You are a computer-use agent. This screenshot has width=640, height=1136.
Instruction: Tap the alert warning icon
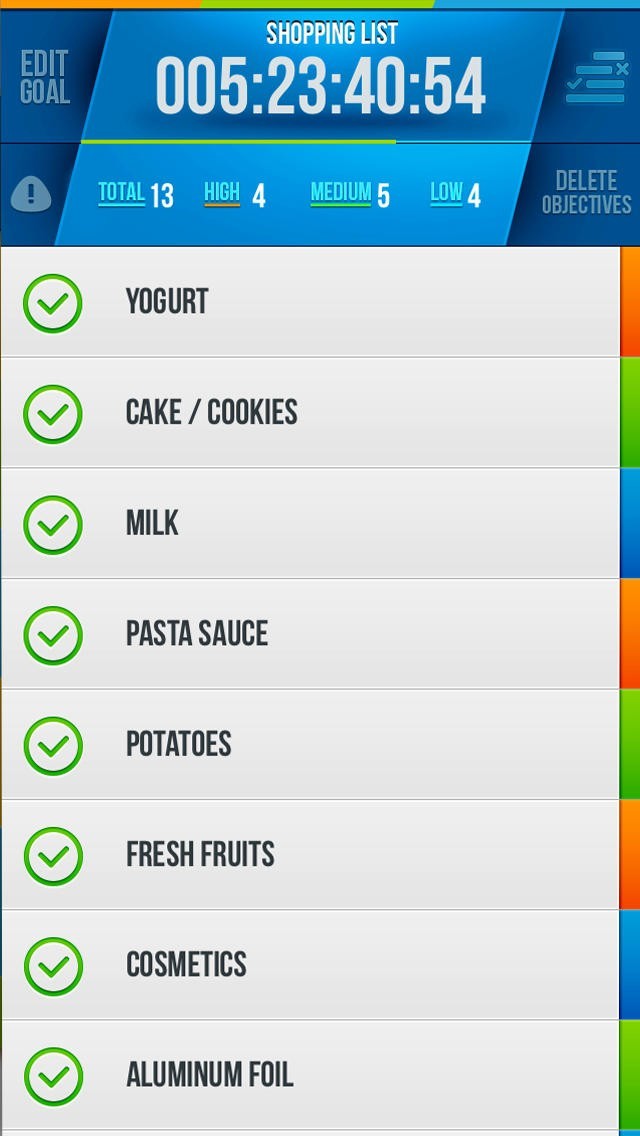pyautogui.click(x=31, y=194)
